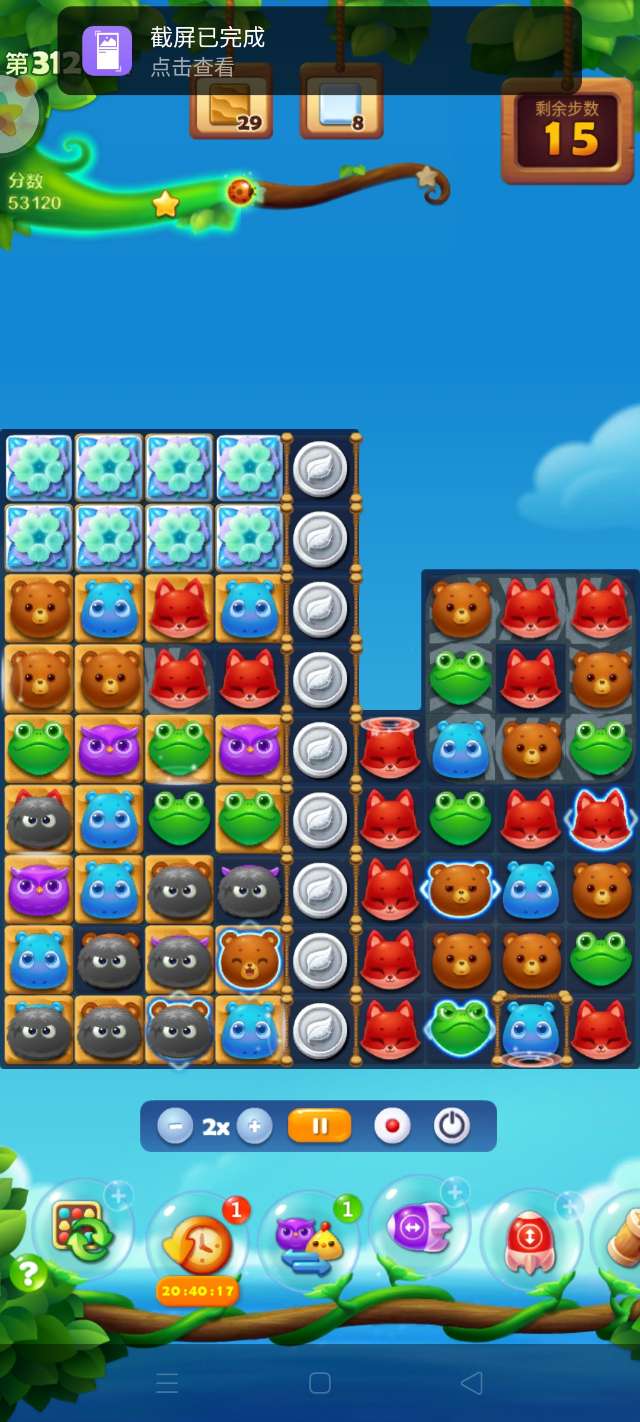Open the screenshot completed notification
Image resolution: width=640 pixels, height=1422 pixels.
[320, 51]
